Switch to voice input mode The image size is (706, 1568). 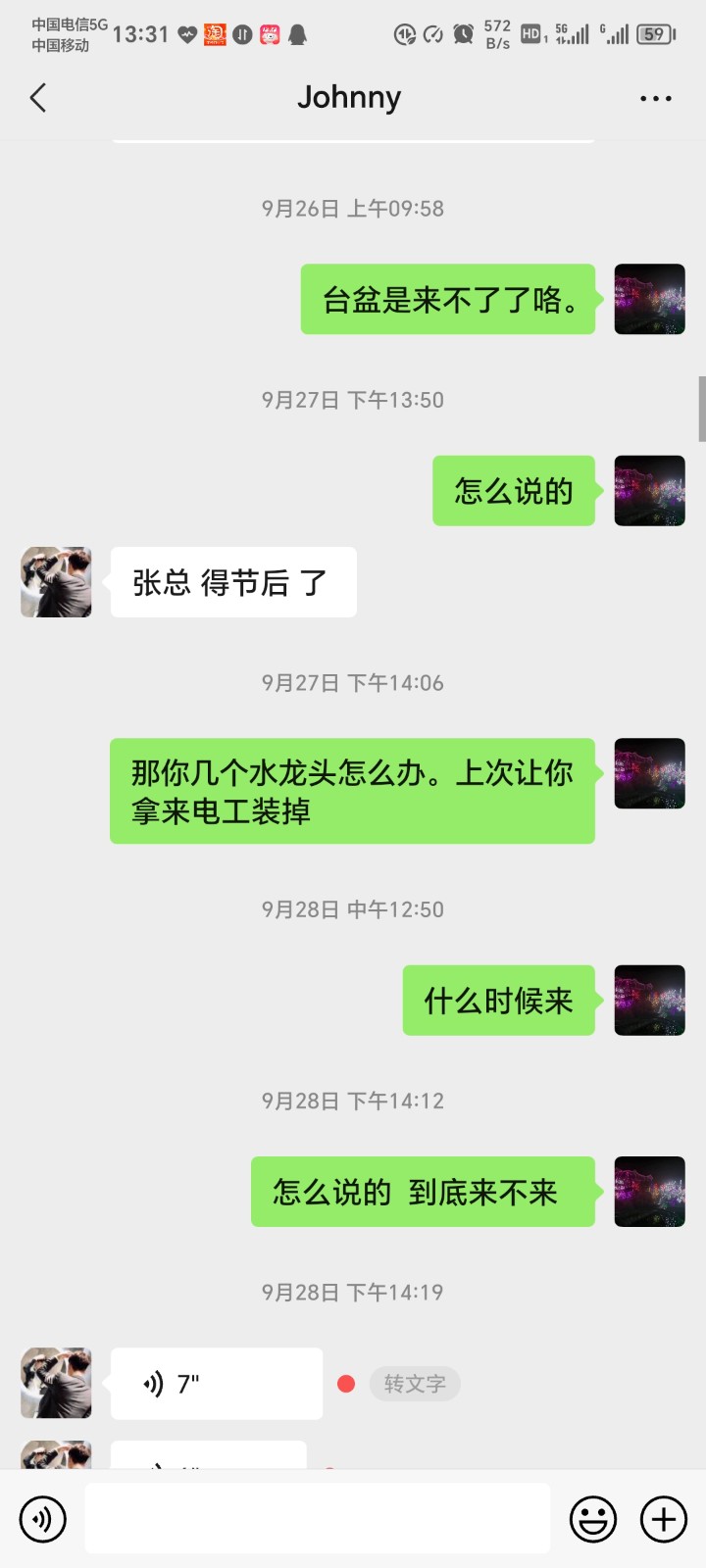point(42,1520)
